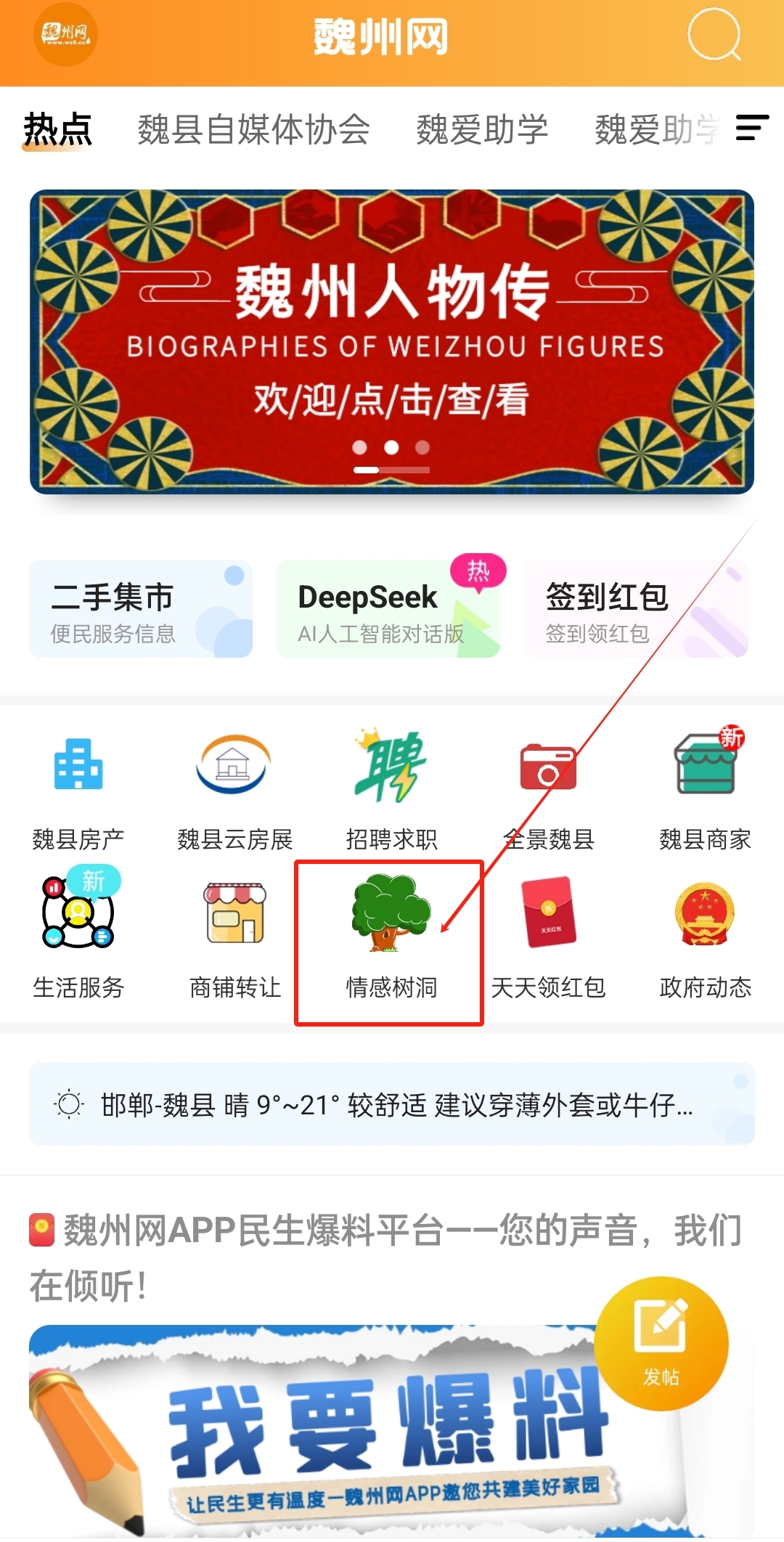
Task: Launch the DeepSeek AI chat card
Action: [x=388, y=609]
